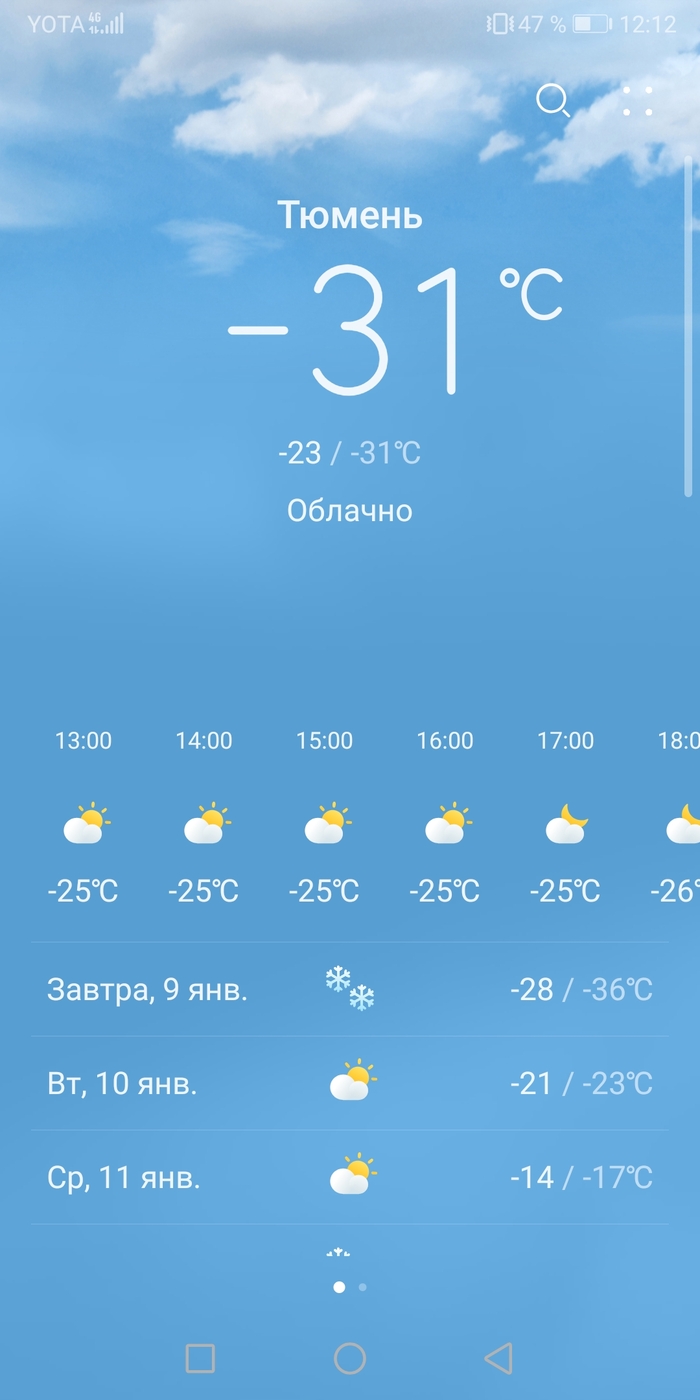Screen dimensions: 700x1400
Task: Go to the home screen
Action: [x=349, y=1358]
